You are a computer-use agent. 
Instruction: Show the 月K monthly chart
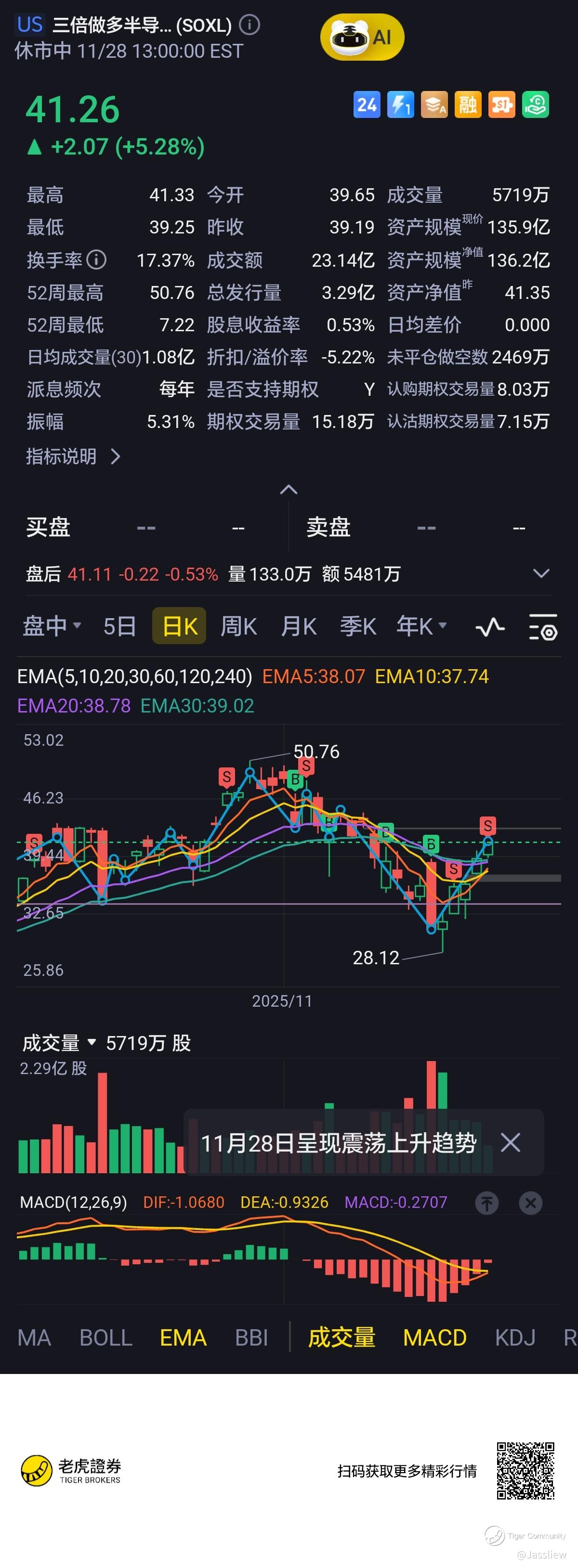(299, 626)
